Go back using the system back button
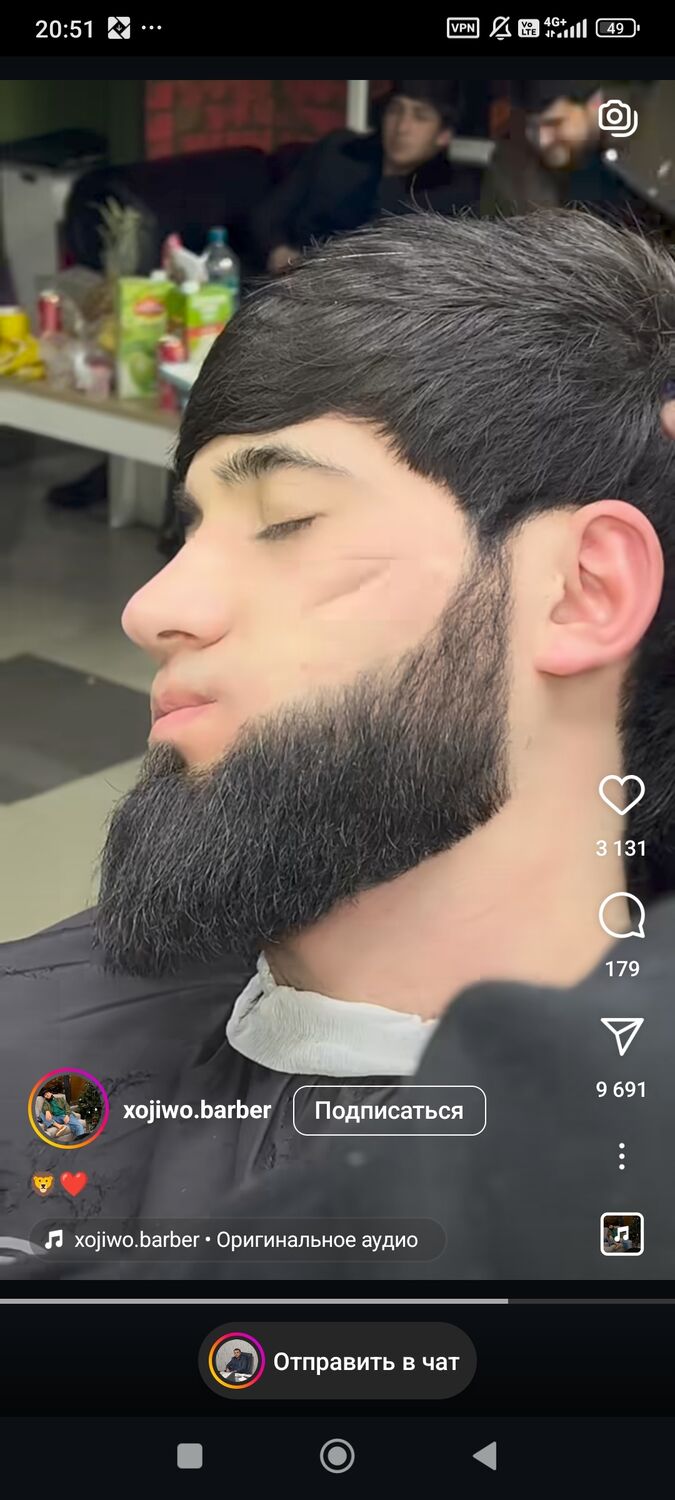 tap(485, 1456)
